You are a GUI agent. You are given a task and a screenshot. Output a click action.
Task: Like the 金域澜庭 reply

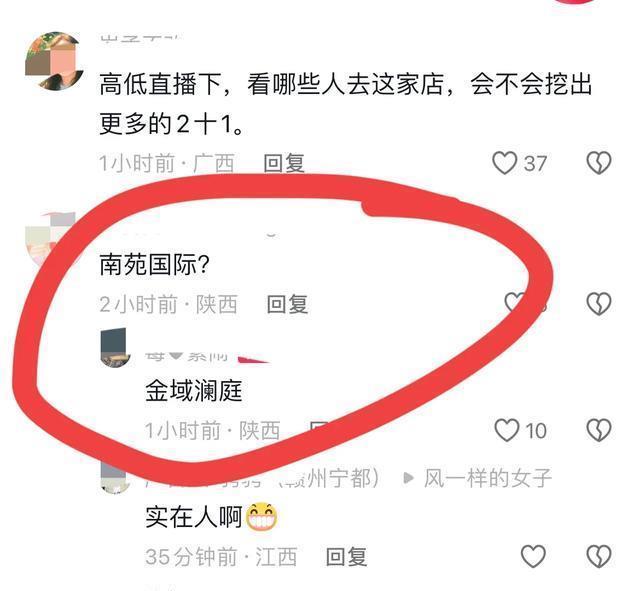click(507, 431)
